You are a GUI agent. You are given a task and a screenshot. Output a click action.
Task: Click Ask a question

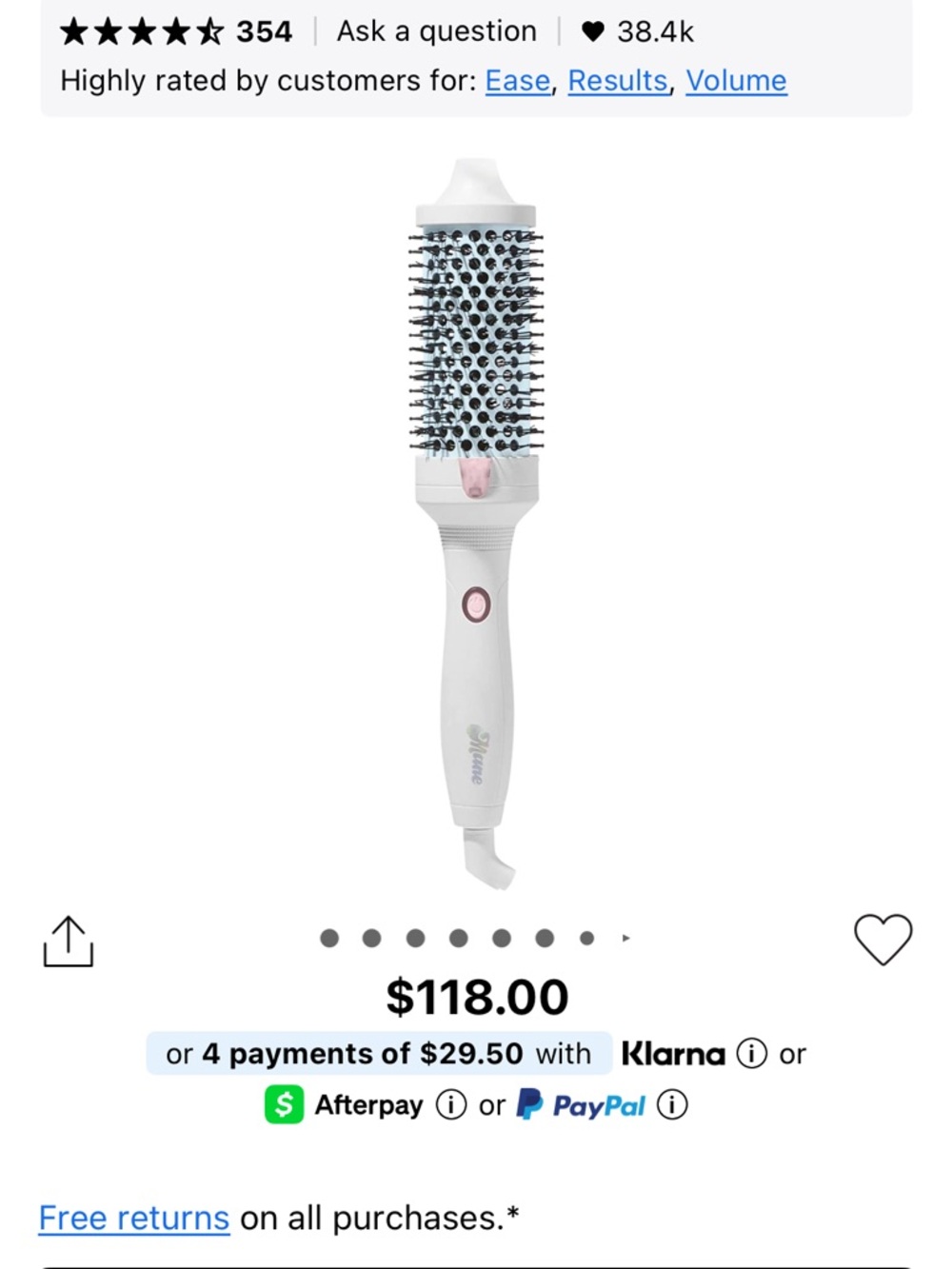[x=437, y=30]
